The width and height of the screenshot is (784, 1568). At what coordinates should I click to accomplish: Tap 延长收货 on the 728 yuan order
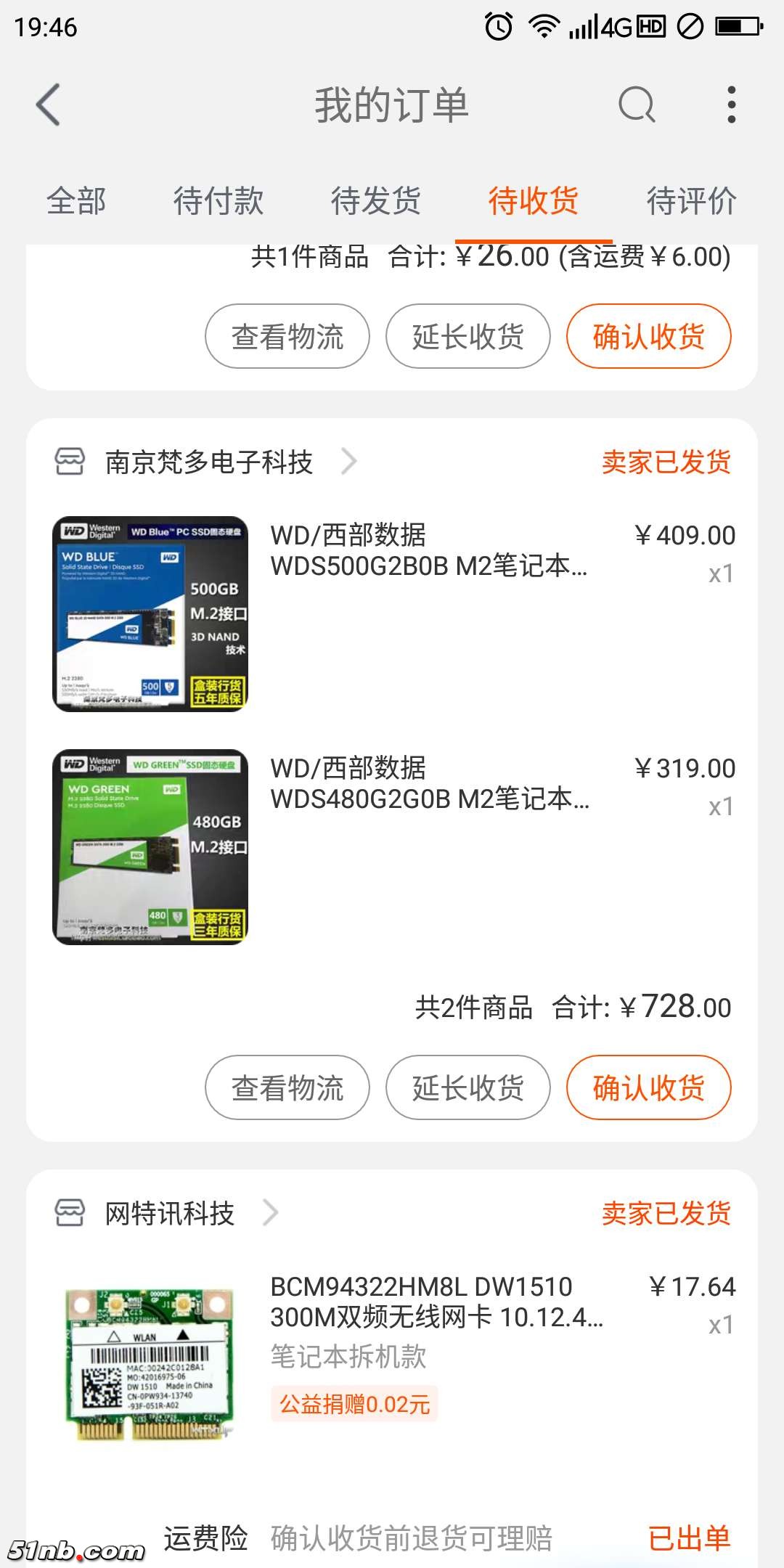pos(467,1087)
